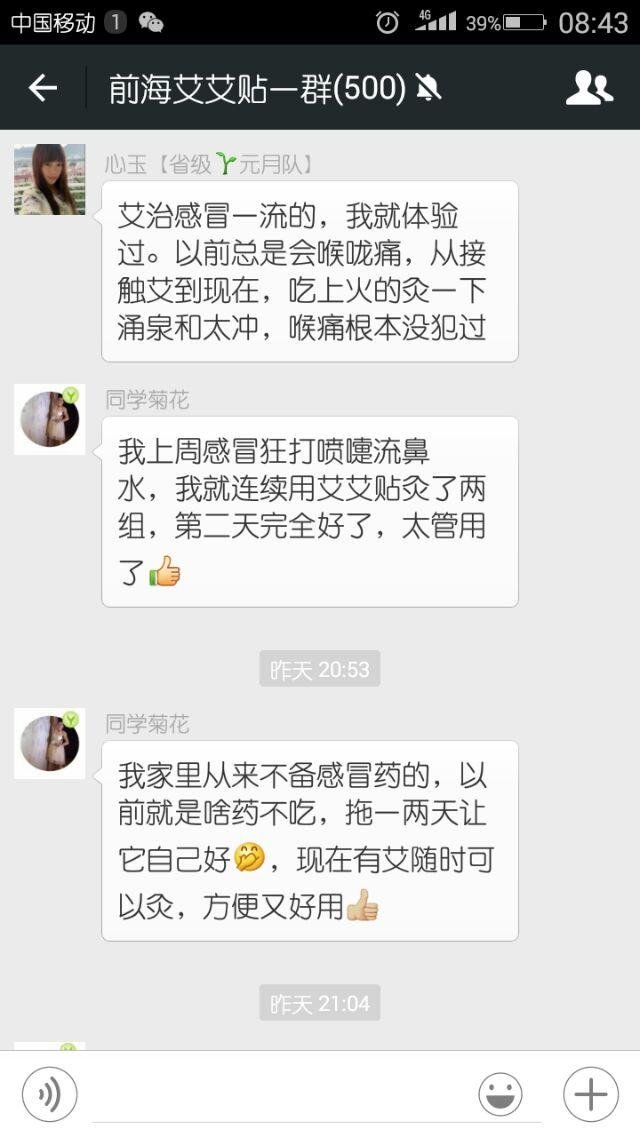Go back from the group chat
This screenshot has height=1137, width=640.
pos(42,89)
